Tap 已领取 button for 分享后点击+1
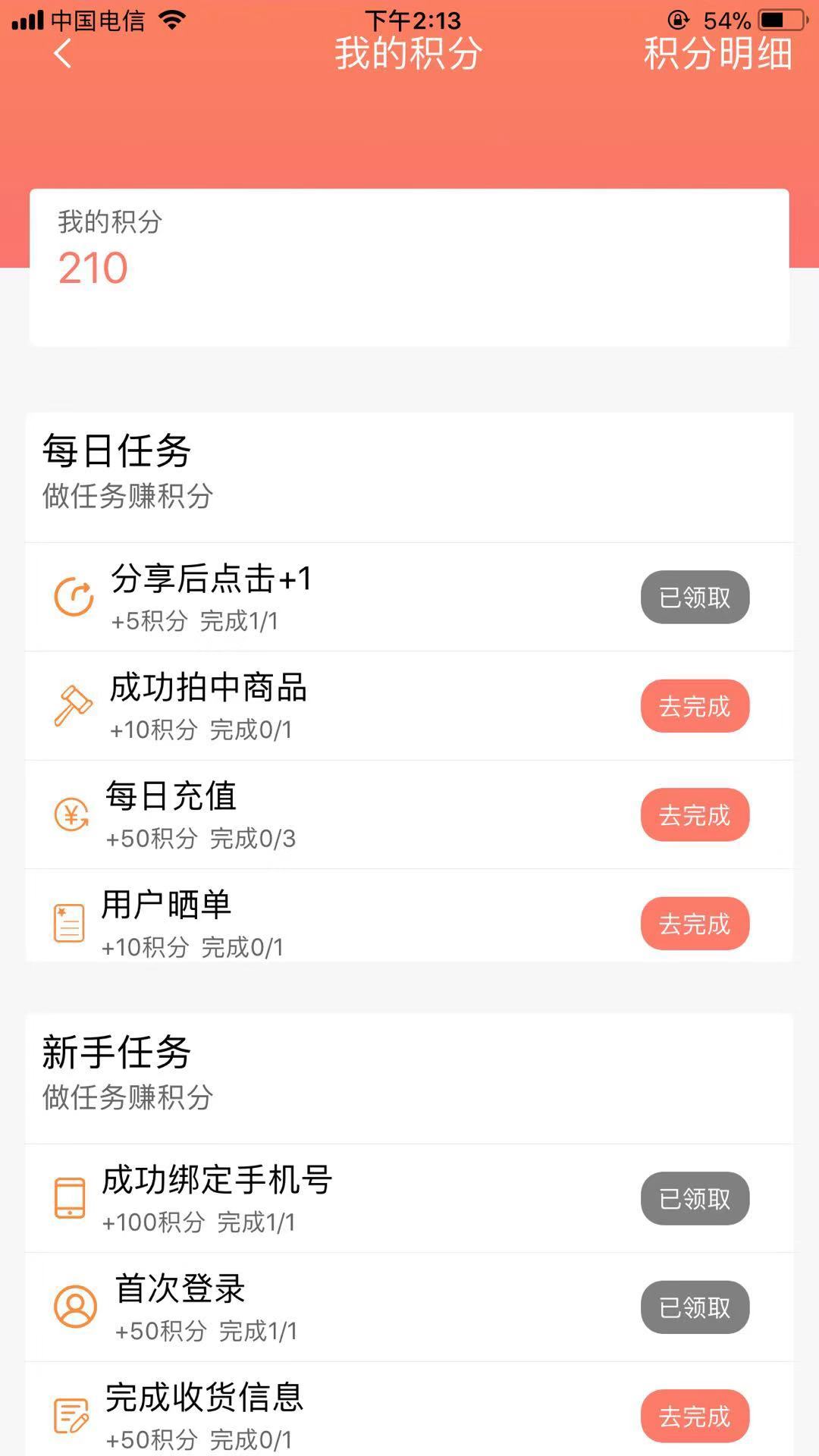Screen dimensions: 819x1456 pyautogui.click(x=695, y=598)
